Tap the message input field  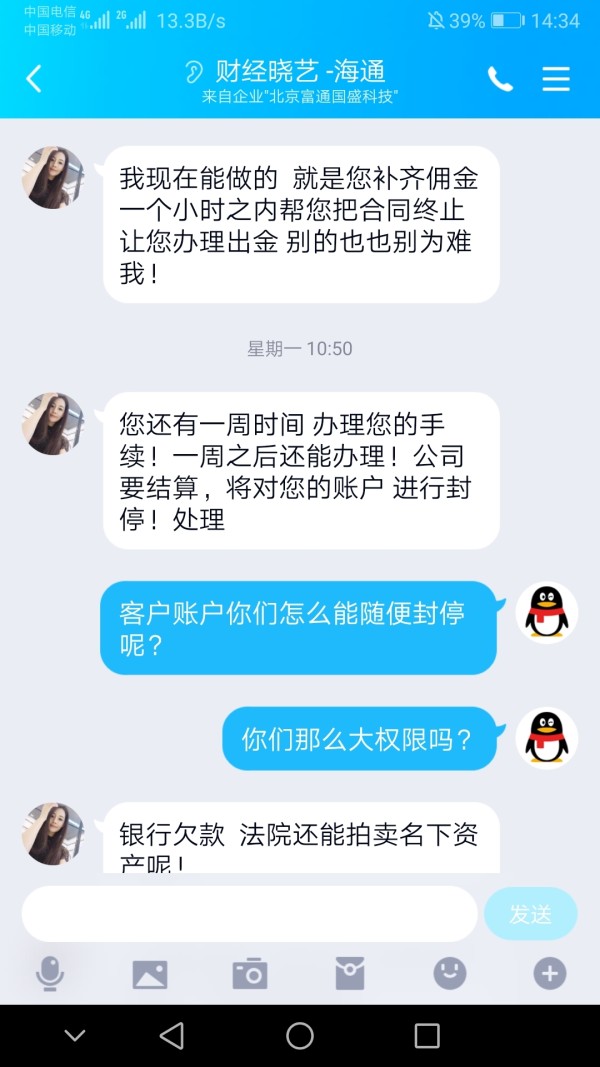pyautogui.click(x=250, y=914)
